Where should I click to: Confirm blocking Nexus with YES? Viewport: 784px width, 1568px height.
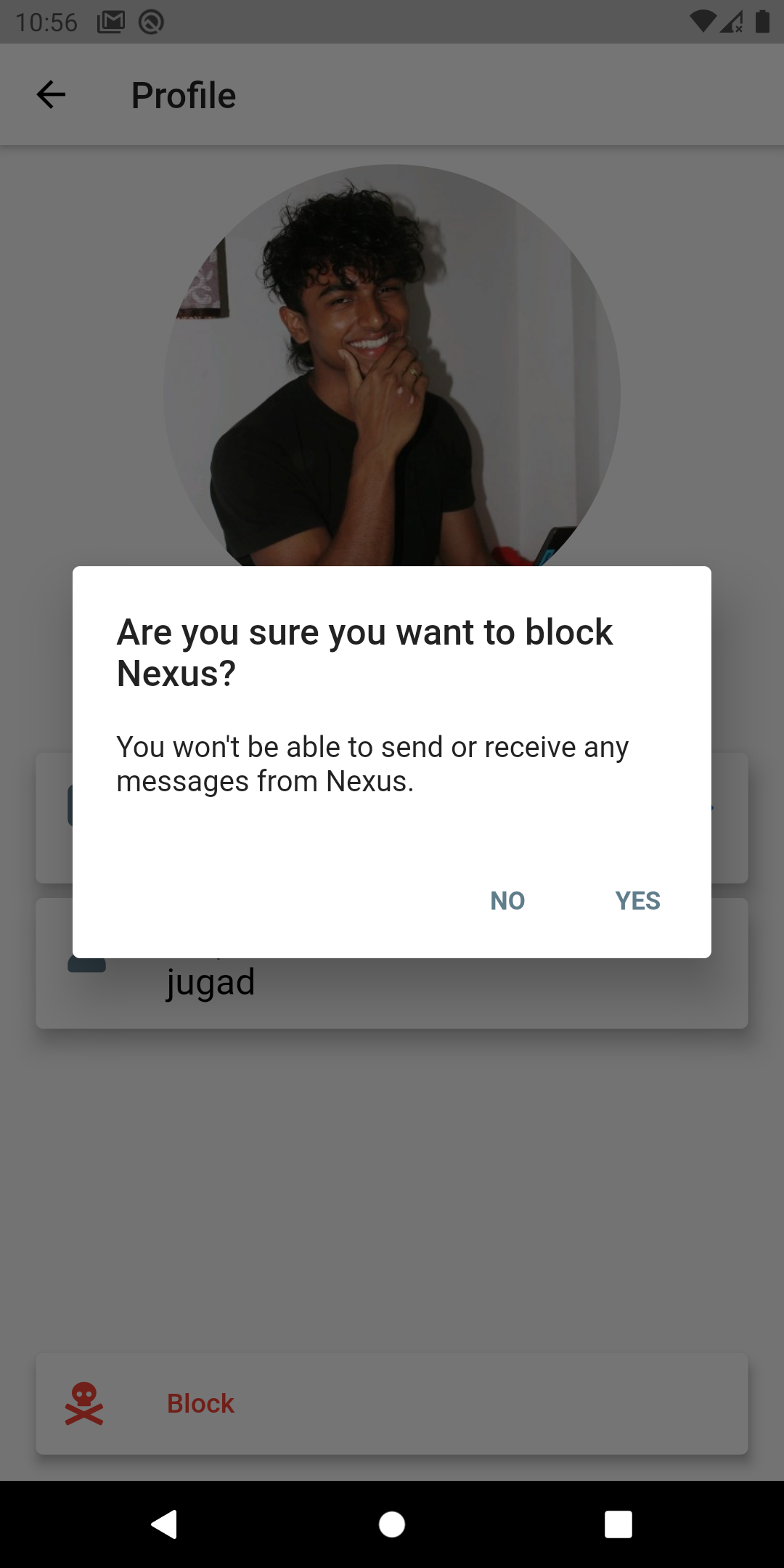637,901
